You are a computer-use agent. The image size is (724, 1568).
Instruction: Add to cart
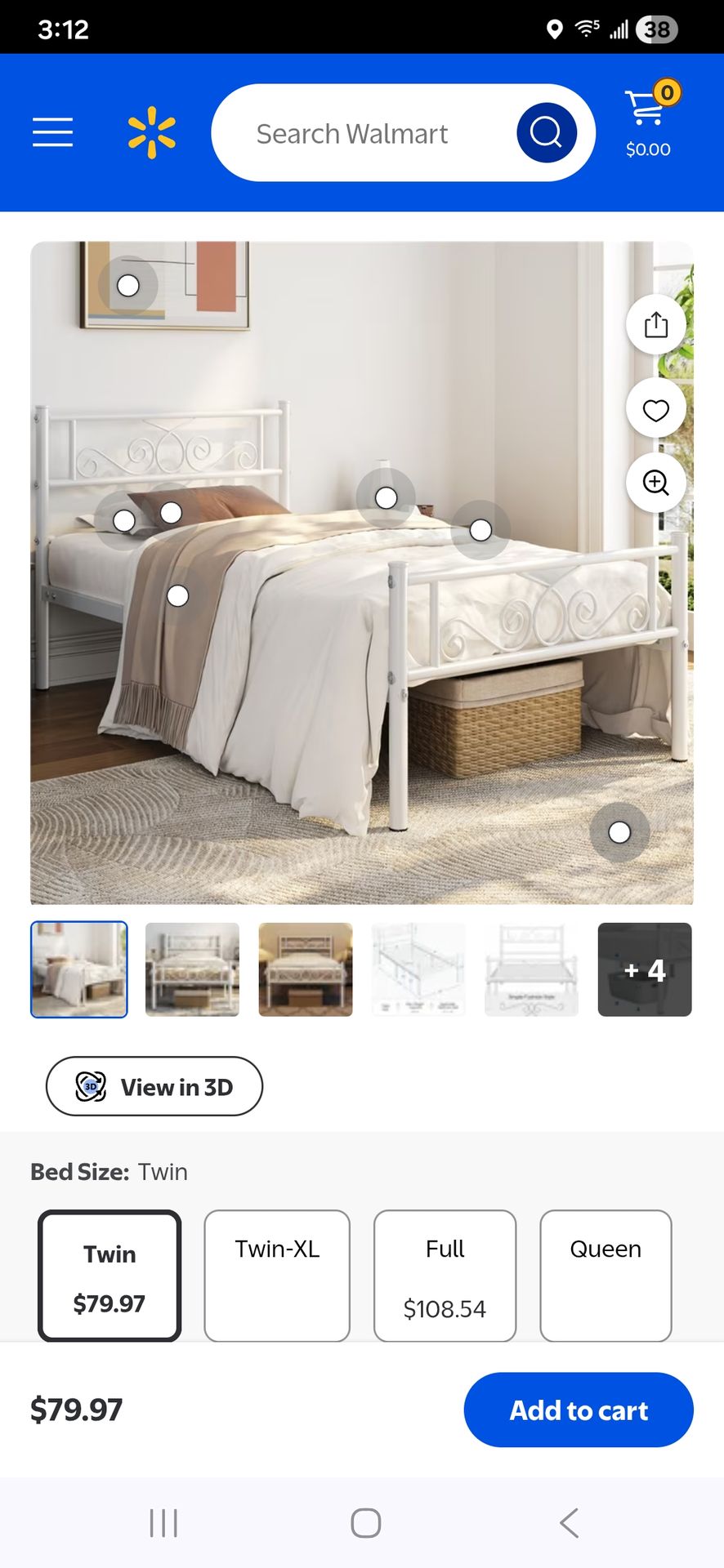pos(579,1410)
